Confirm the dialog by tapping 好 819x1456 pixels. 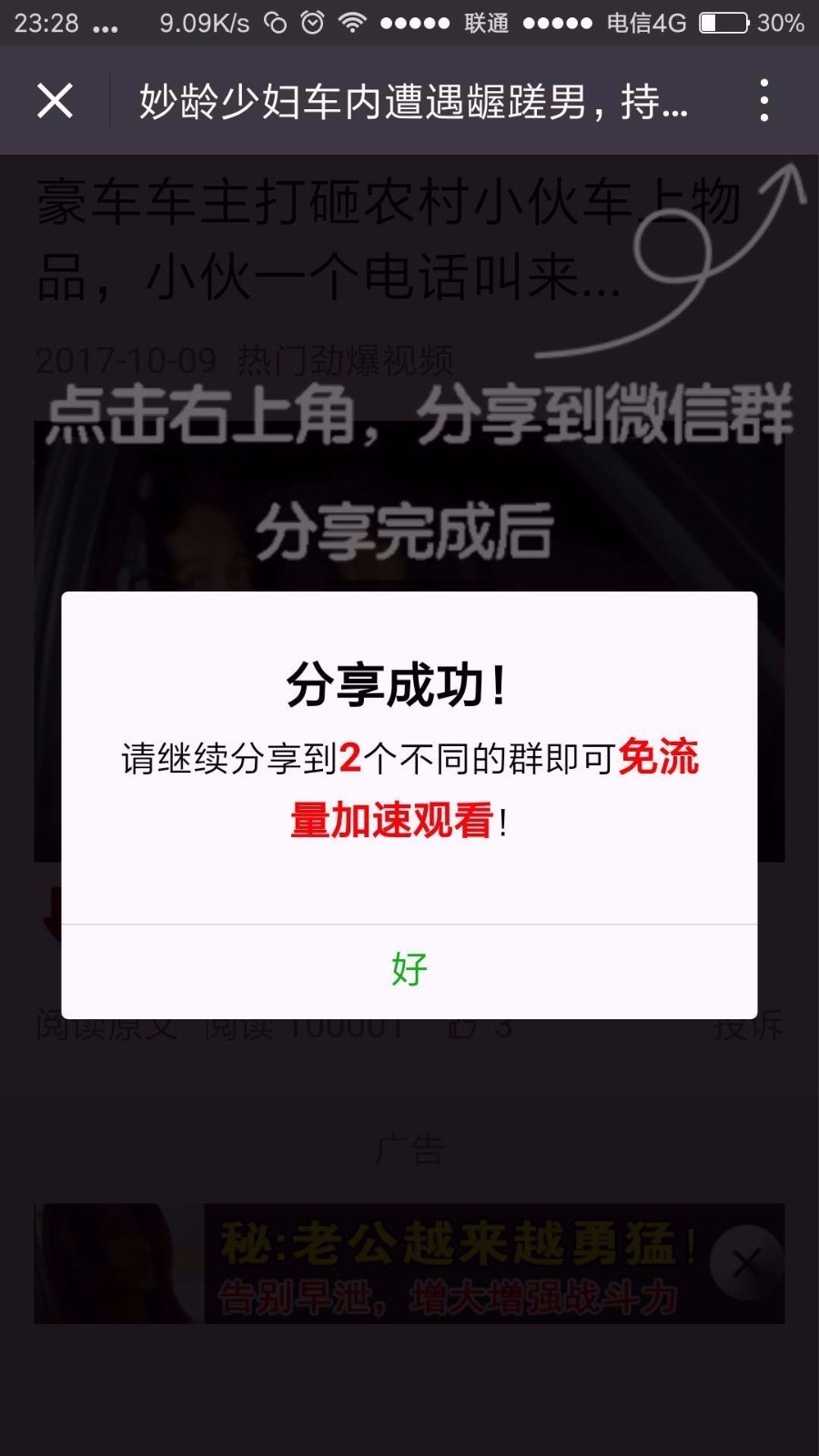click(x=409, y=970)
